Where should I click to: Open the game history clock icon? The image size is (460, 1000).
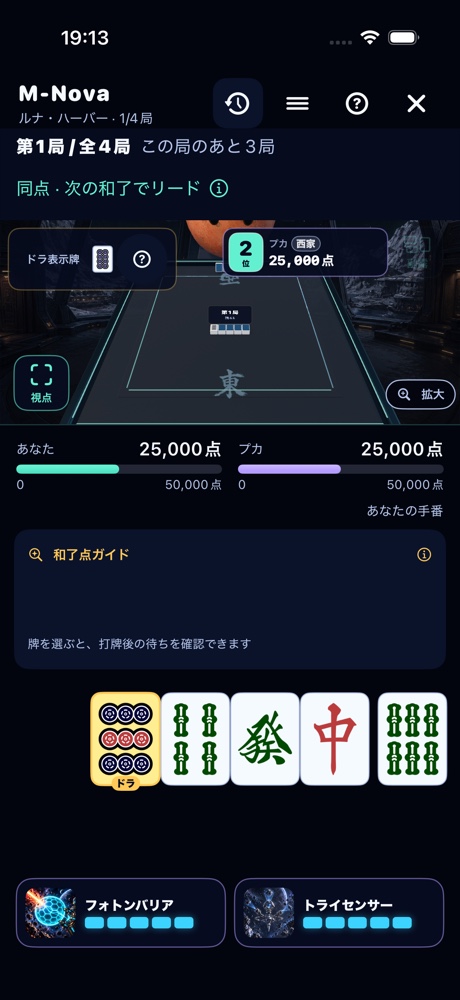pos(238,103)
